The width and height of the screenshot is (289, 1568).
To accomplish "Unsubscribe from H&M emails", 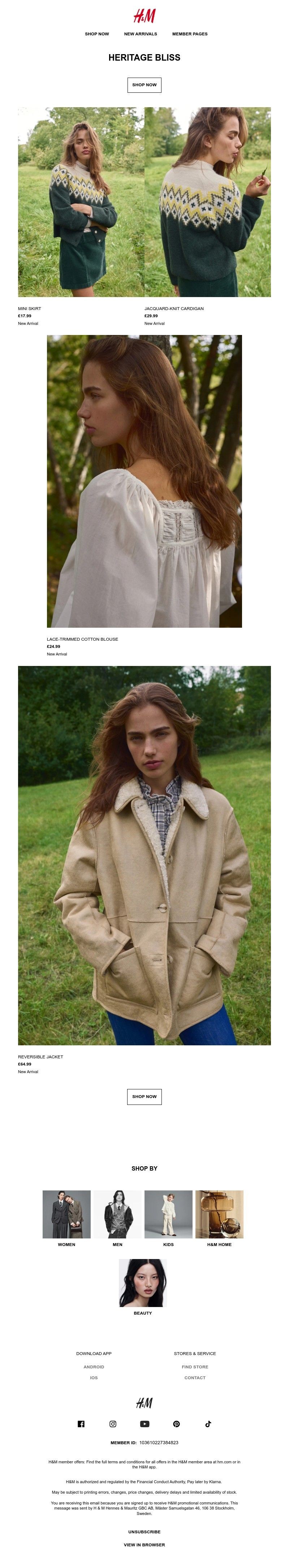I will [144, 1532].
